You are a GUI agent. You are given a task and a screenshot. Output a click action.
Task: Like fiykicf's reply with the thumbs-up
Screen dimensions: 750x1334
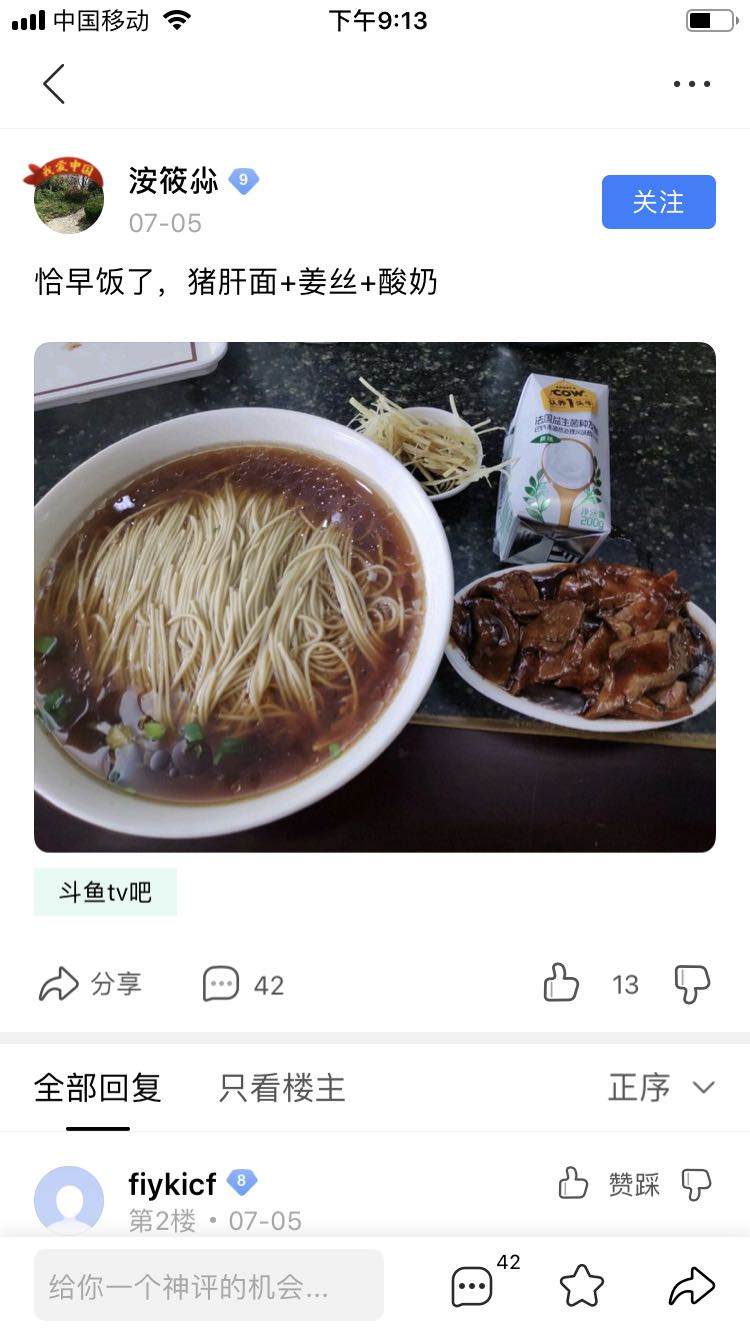(573, 1184)
